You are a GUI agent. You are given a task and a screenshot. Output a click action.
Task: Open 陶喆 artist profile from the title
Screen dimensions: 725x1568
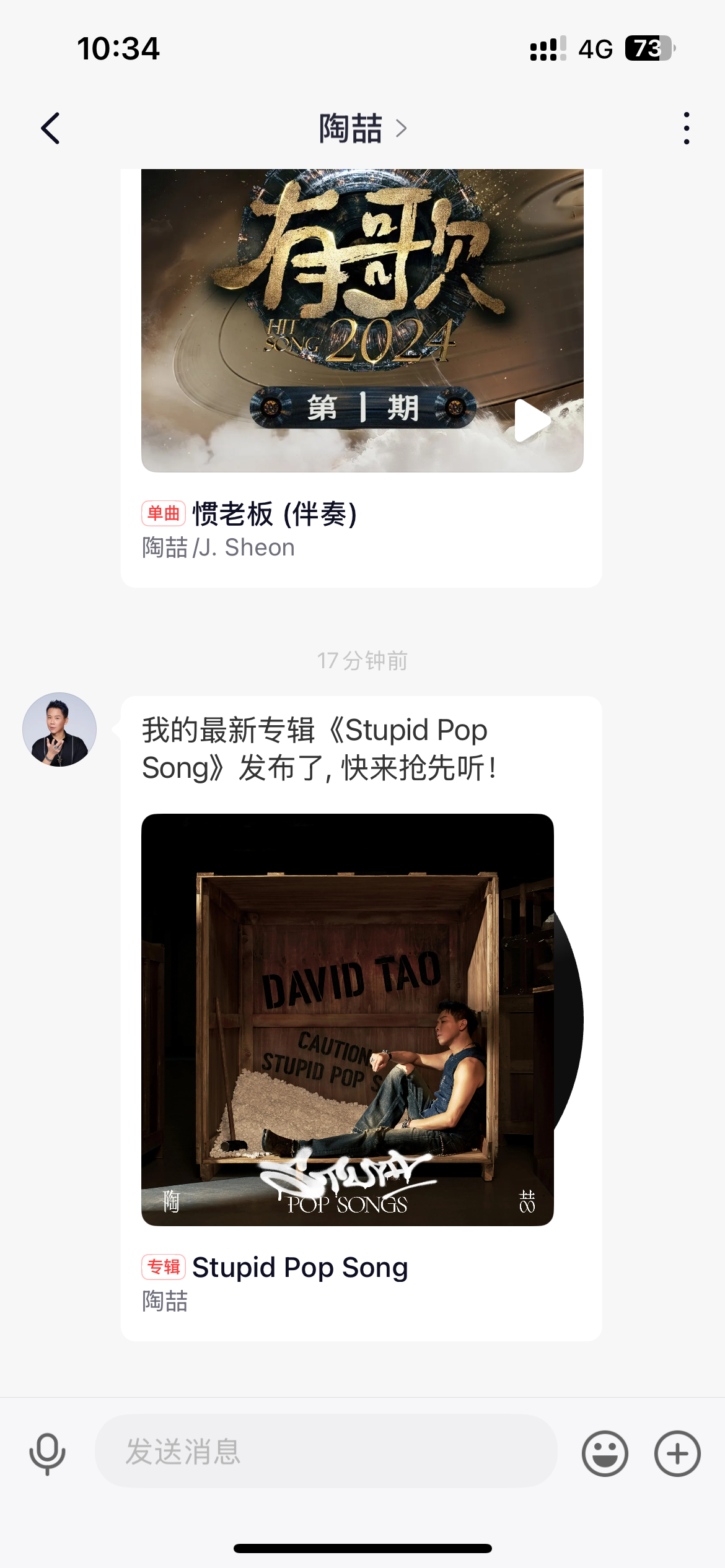(362, 129)
